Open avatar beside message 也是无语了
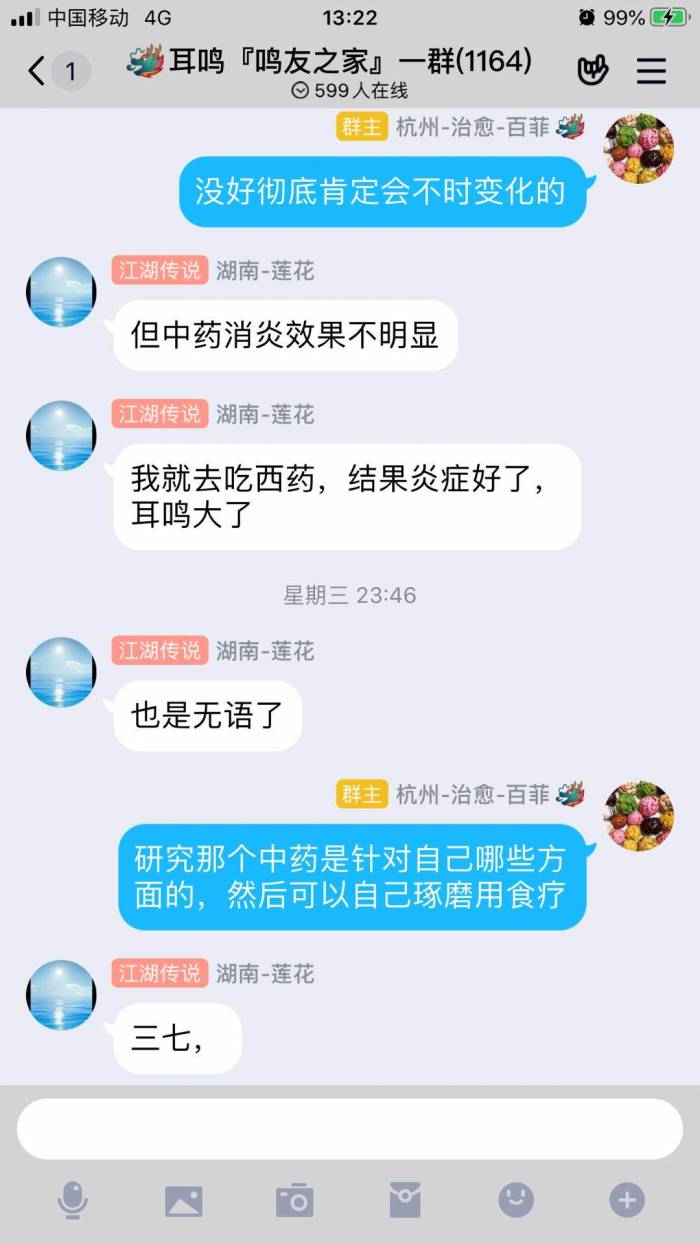700x1244 pixels. click(61, 672)
